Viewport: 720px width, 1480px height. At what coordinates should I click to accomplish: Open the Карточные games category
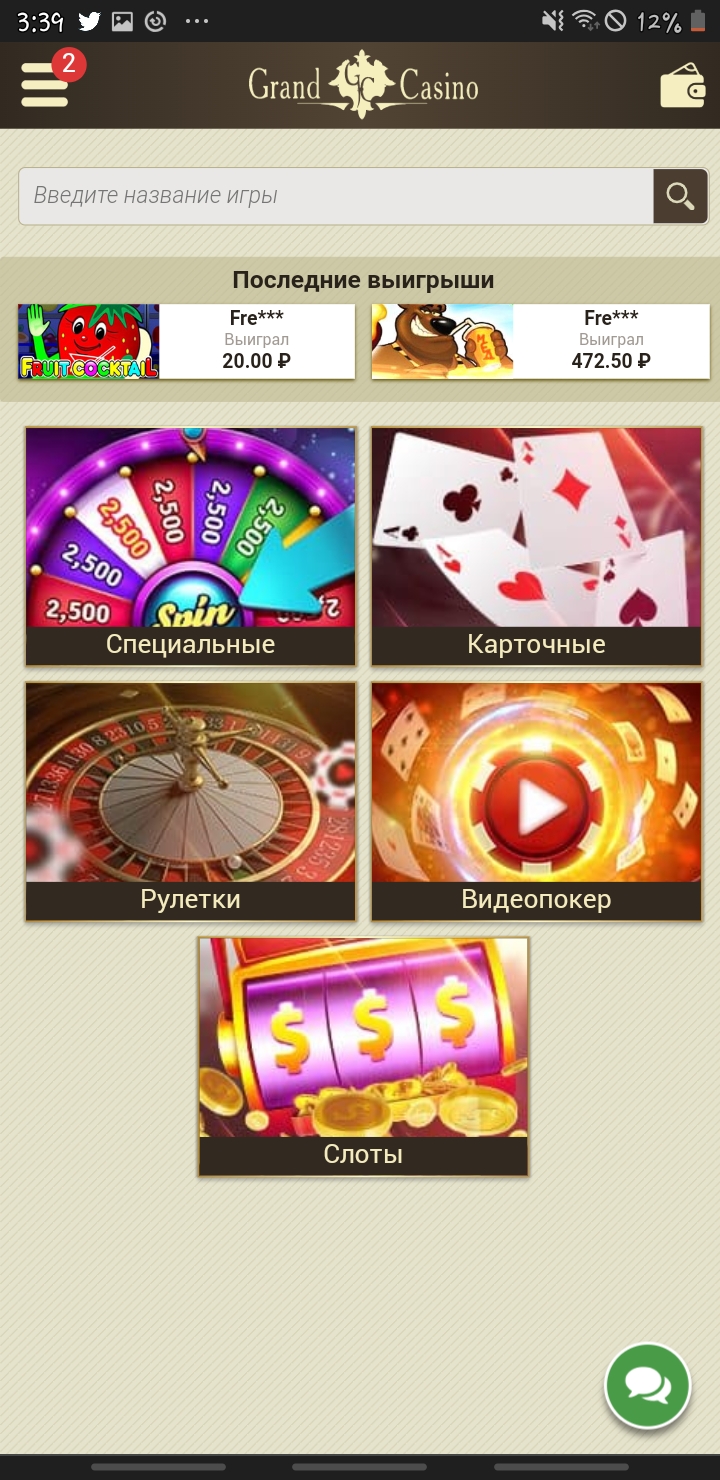click(x=537, y=546)
